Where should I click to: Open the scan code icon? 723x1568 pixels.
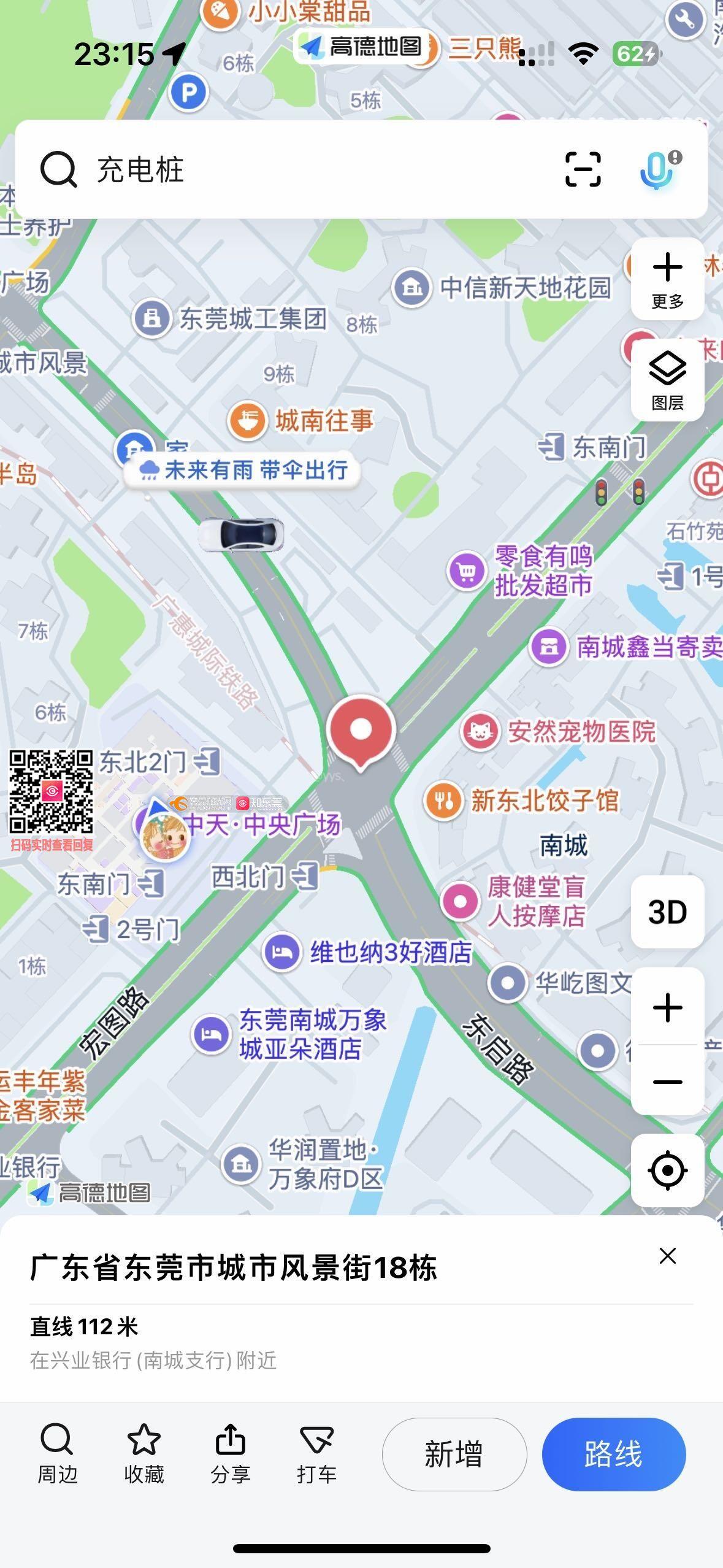583,169
